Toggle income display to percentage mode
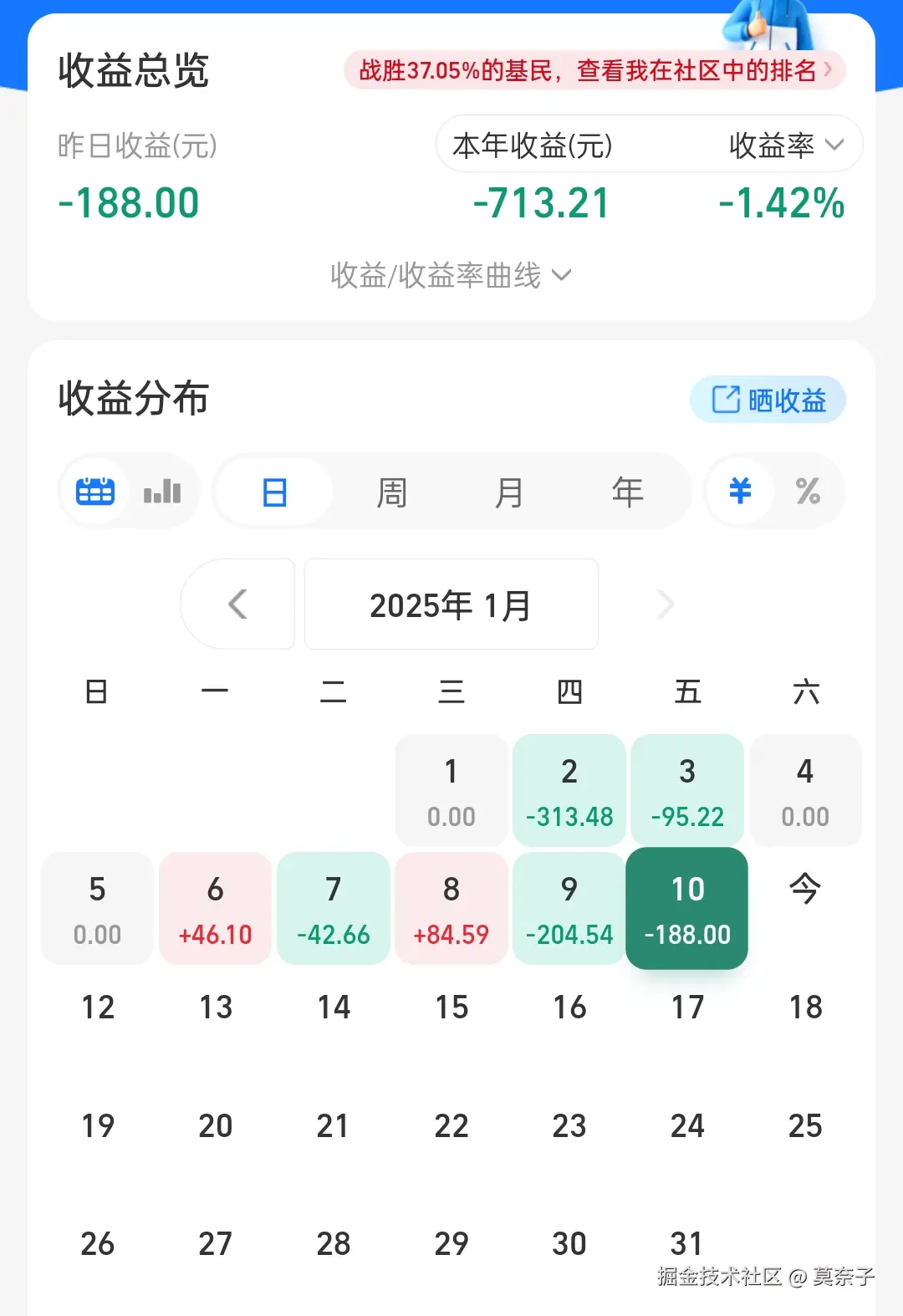 [808, 492]
